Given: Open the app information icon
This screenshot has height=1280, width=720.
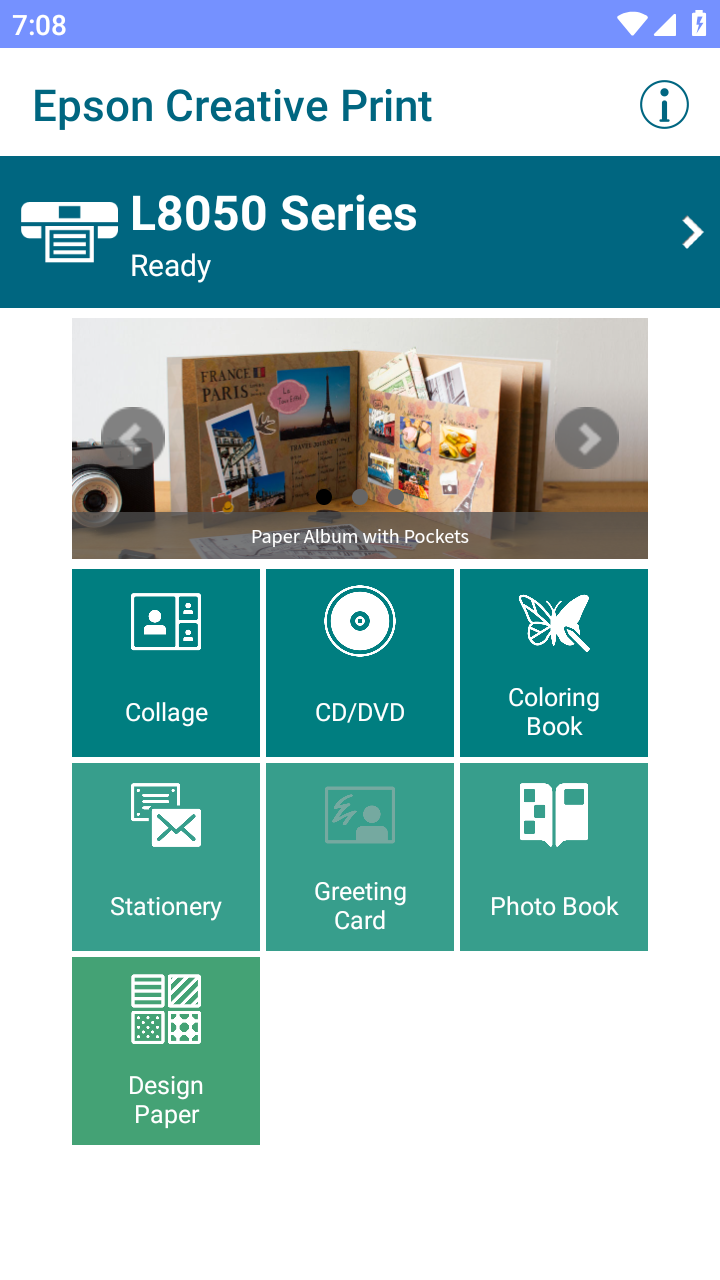Looking at the screenshot, I should [664, 105].
